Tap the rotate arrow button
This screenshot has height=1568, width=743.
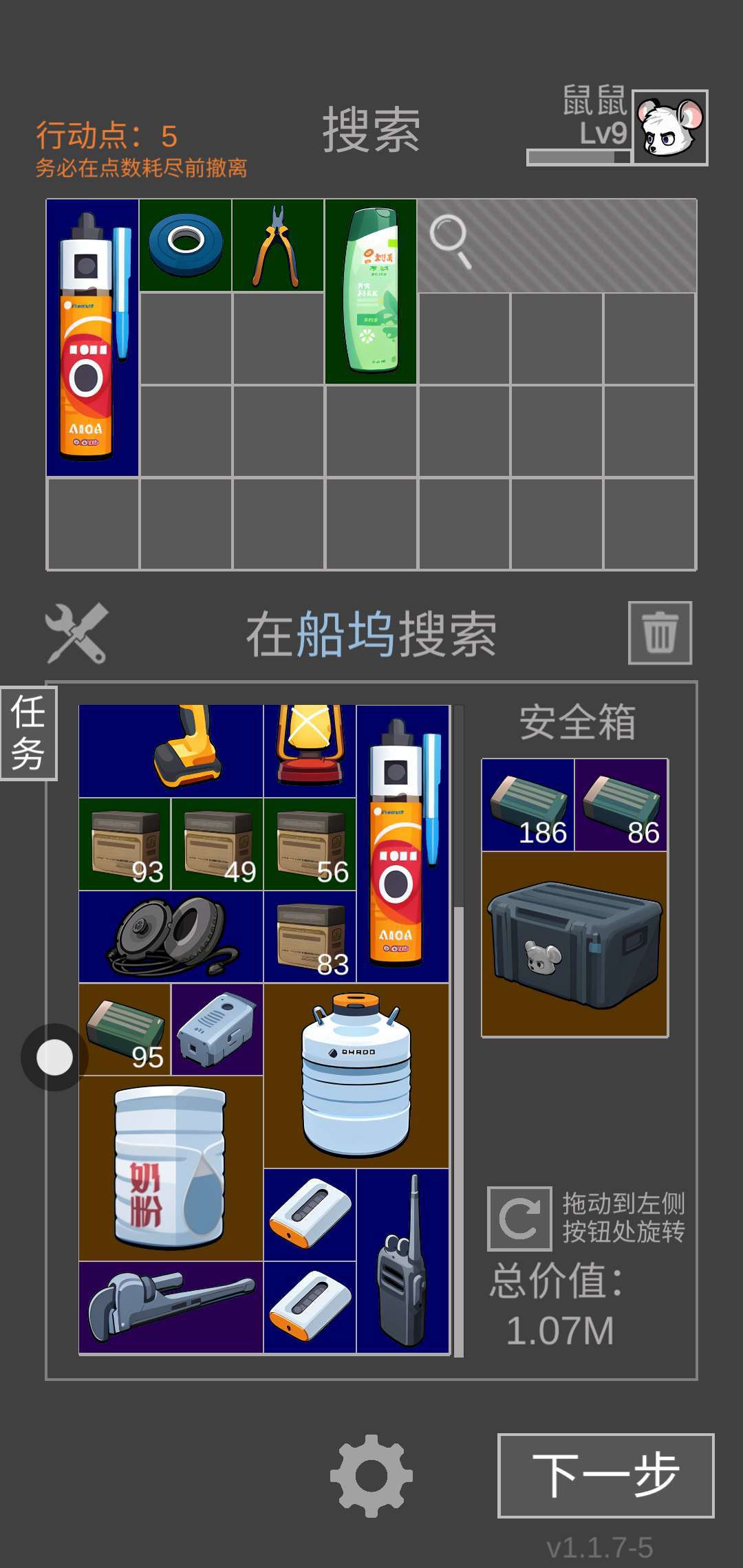pos(519,1218)
